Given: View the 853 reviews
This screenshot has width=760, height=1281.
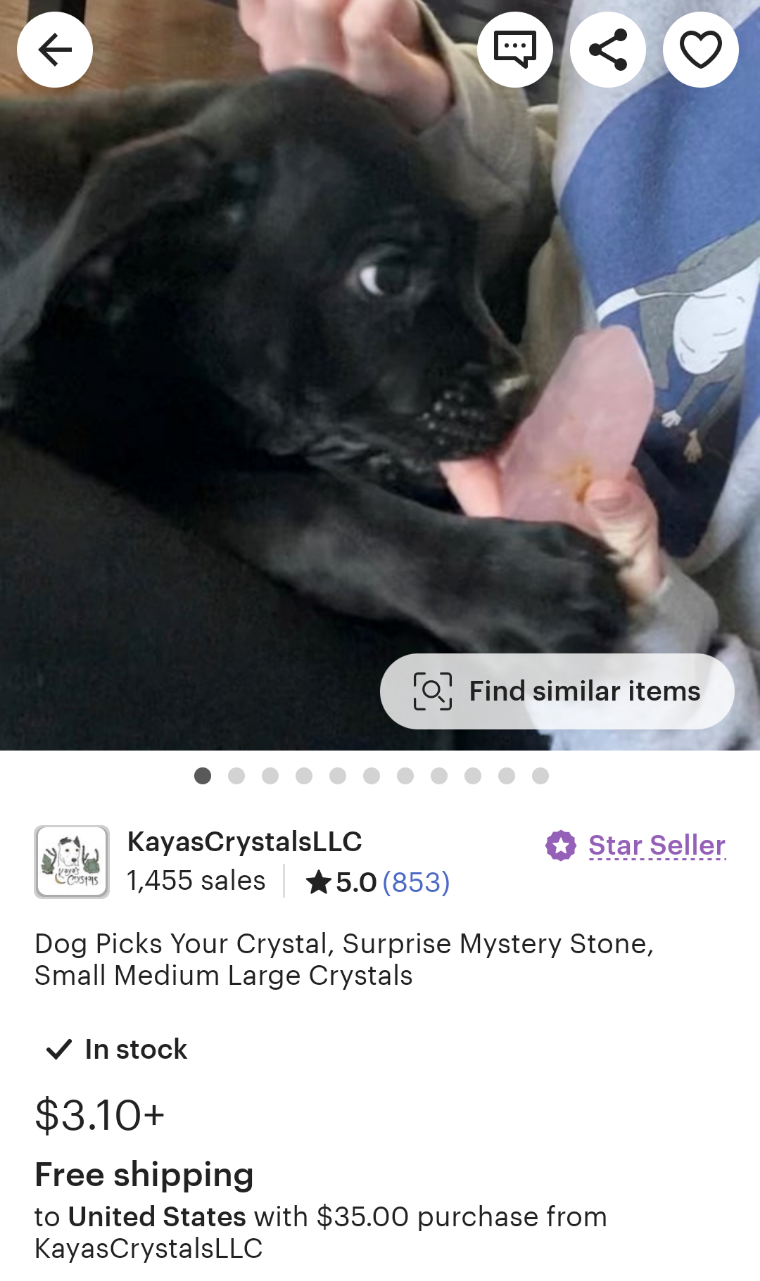Looking at the screenshot, I should coord(416,882).
